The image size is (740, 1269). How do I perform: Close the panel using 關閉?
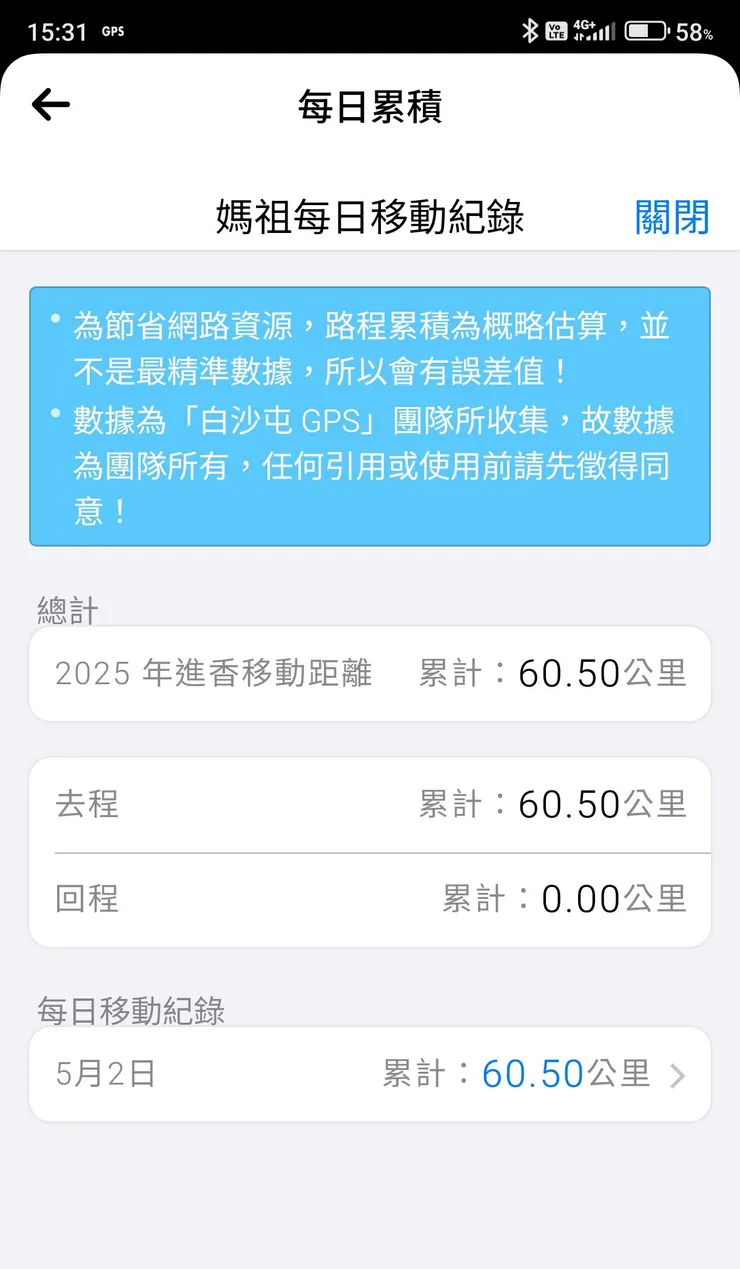[x=673, y=218]
